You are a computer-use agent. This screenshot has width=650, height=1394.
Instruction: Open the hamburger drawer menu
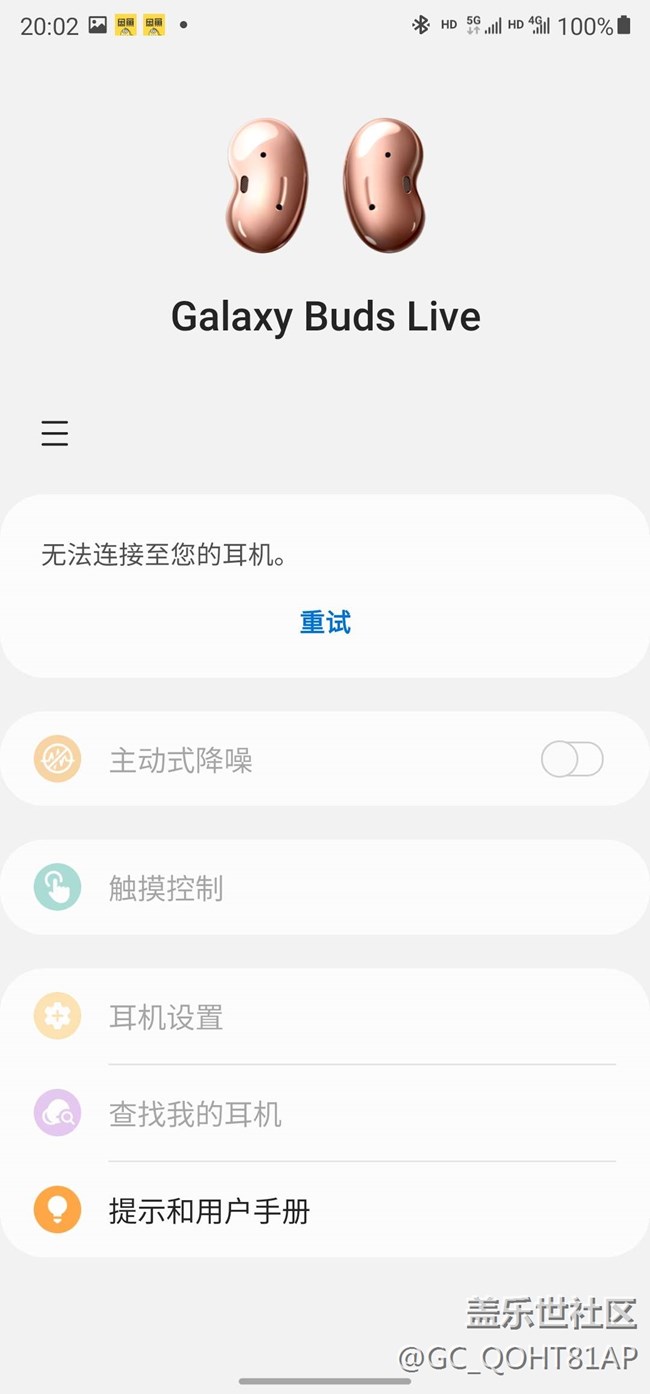[55, 433]
